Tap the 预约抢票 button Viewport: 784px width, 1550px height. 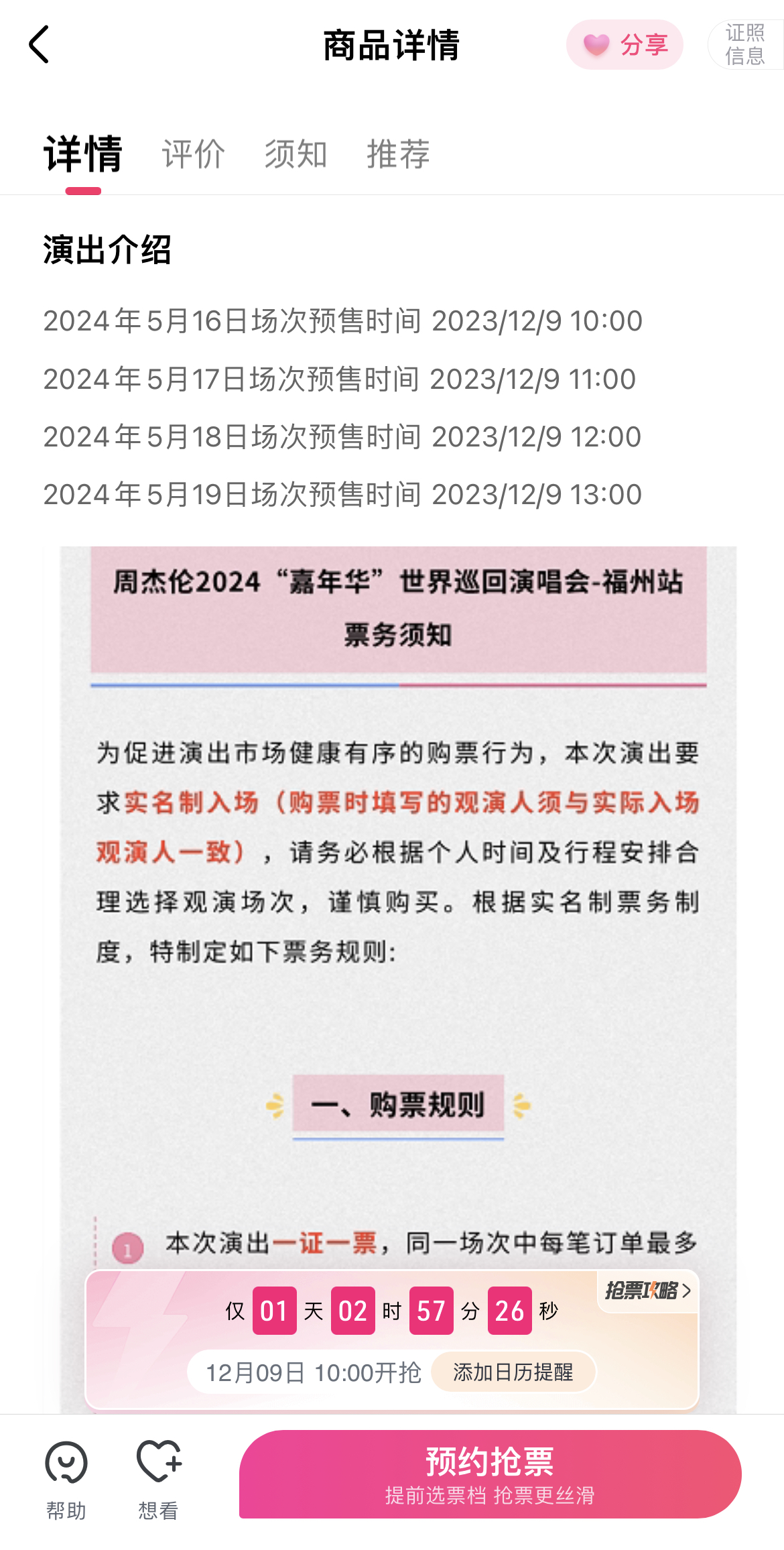(490, 1474)
